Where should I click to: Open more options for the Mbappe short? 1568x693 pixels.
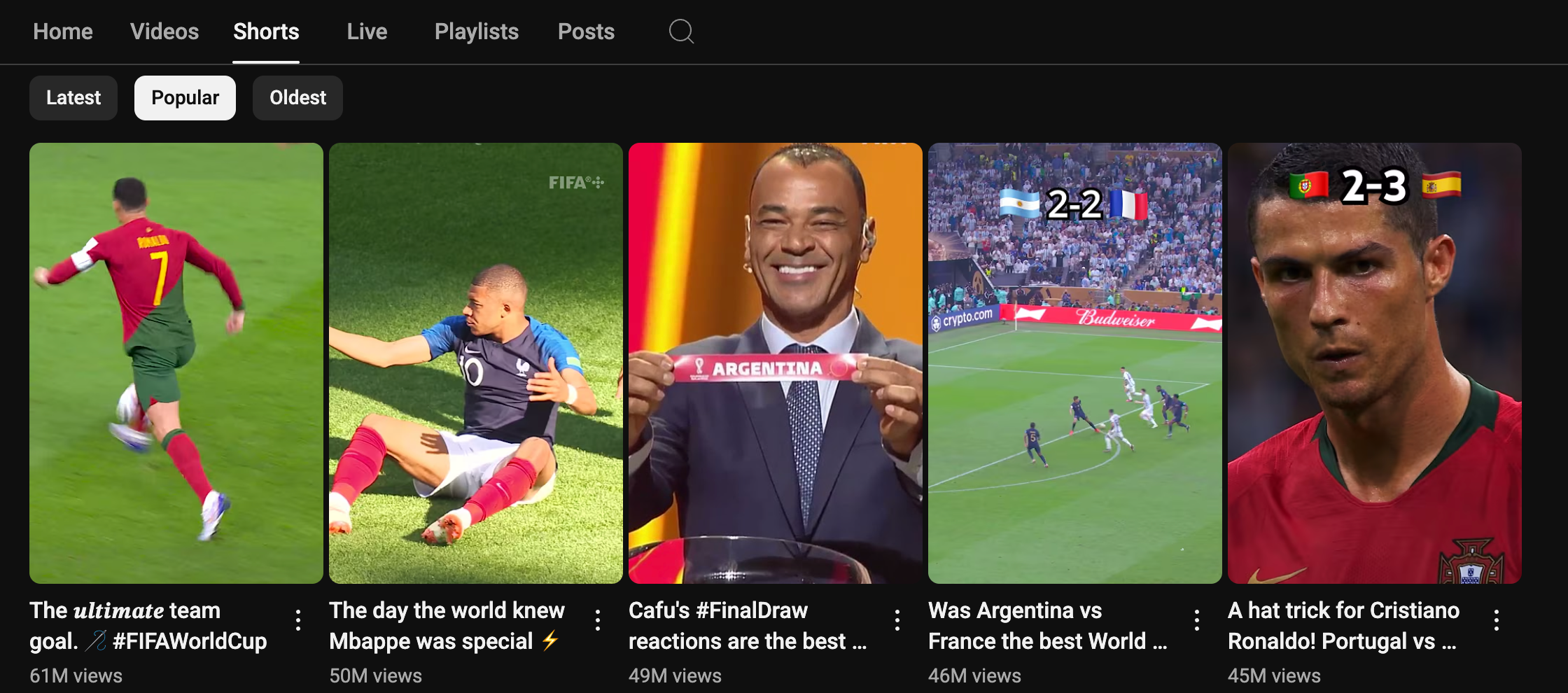(598, 620)
